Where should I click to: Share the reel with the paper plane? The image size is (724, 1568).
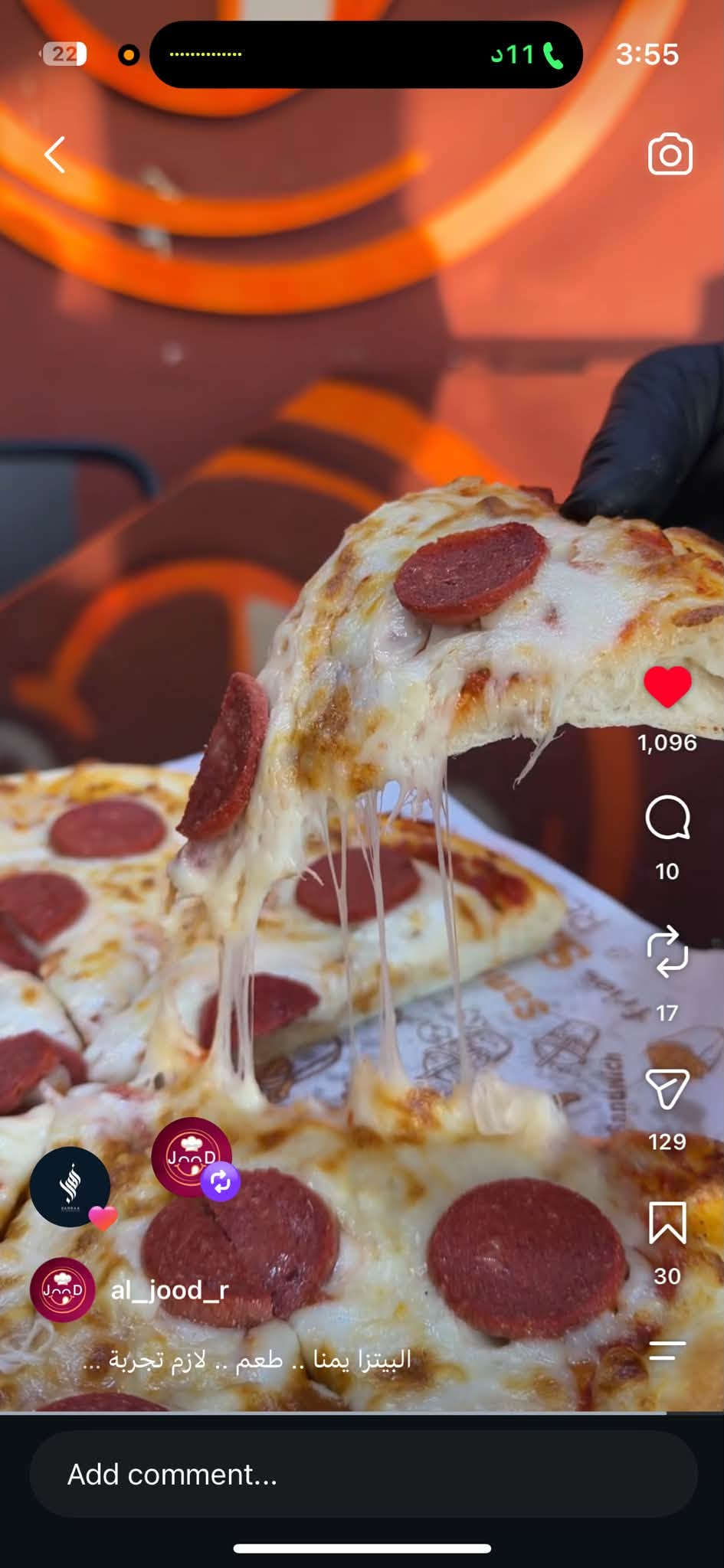667,1088
